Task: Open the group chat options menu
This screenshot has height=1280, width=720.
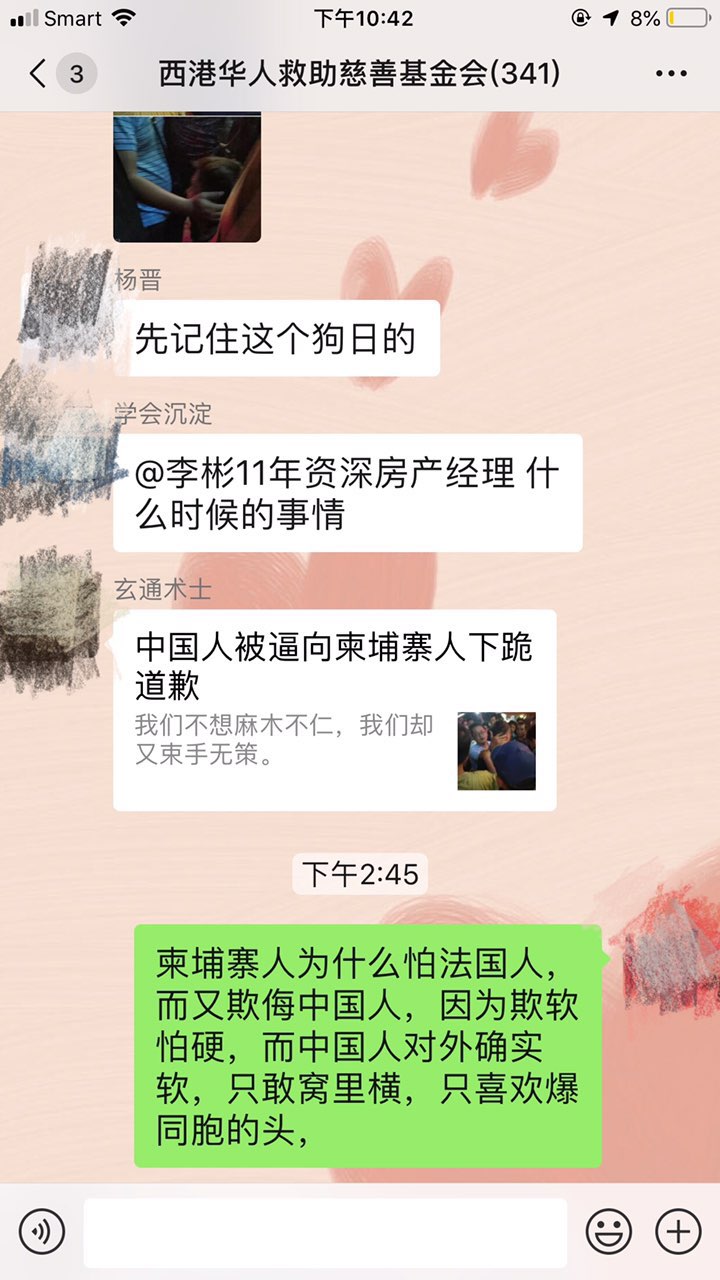Action: 670,73
